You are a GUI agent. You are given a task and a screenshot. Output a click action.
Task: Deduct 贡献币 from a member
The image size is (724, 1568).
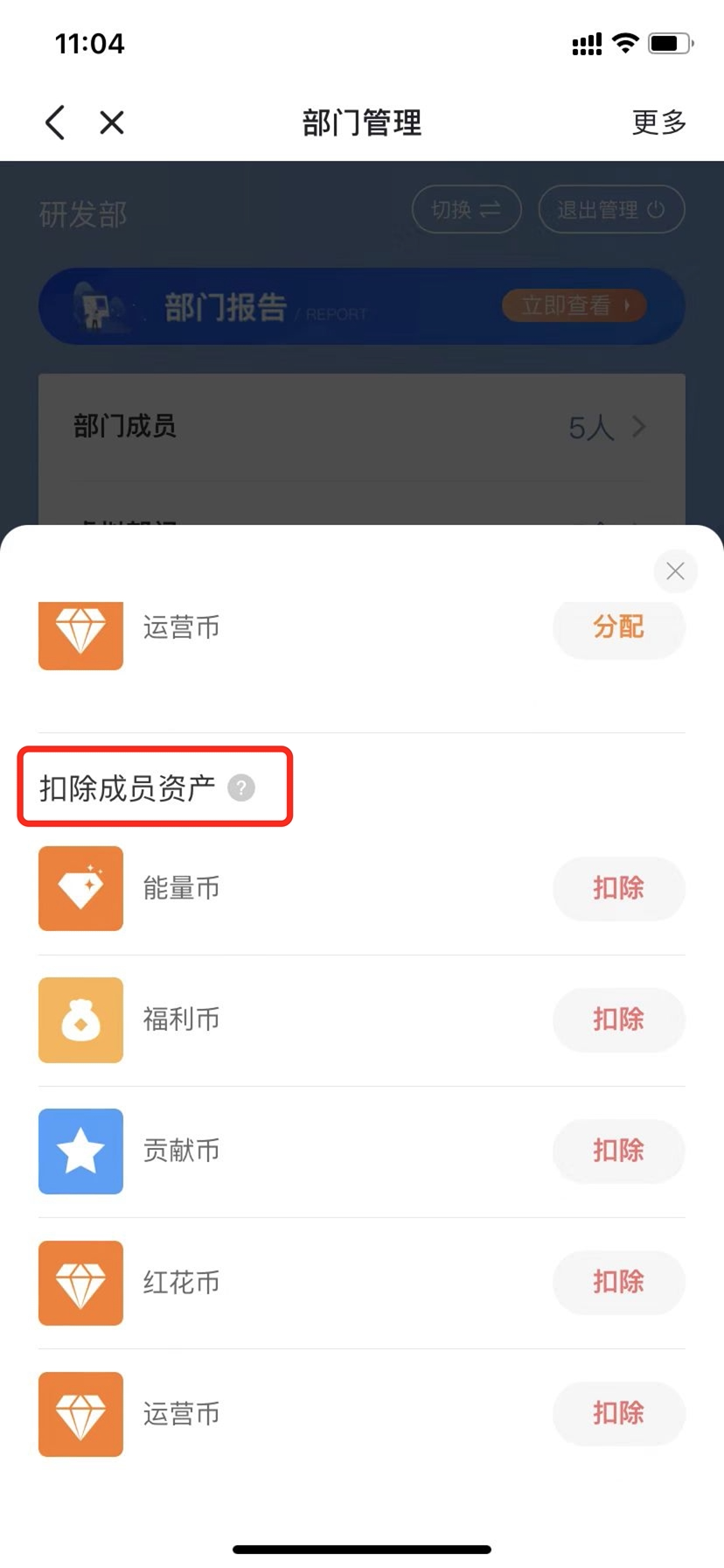(618, 1151)
